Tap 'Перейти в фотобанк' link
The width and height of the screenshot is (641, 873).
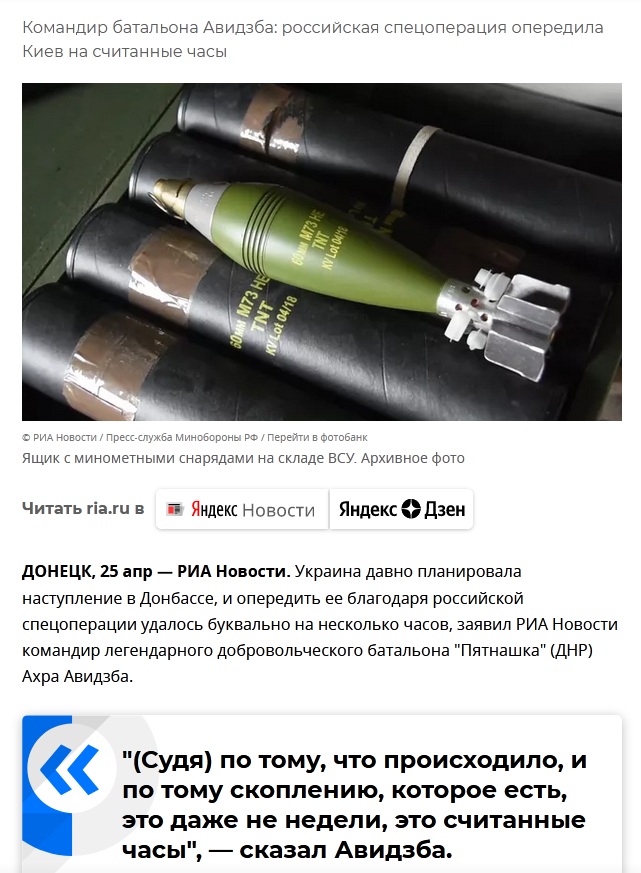point(317,438)
